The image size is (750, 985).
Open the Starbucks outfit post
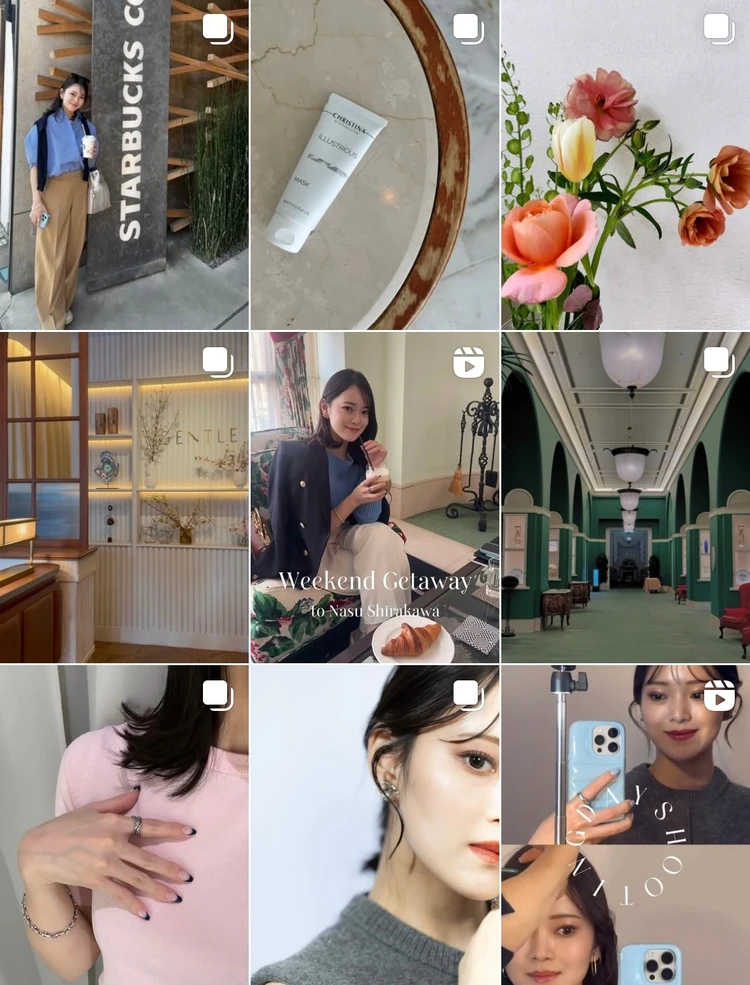click(124, 165)
